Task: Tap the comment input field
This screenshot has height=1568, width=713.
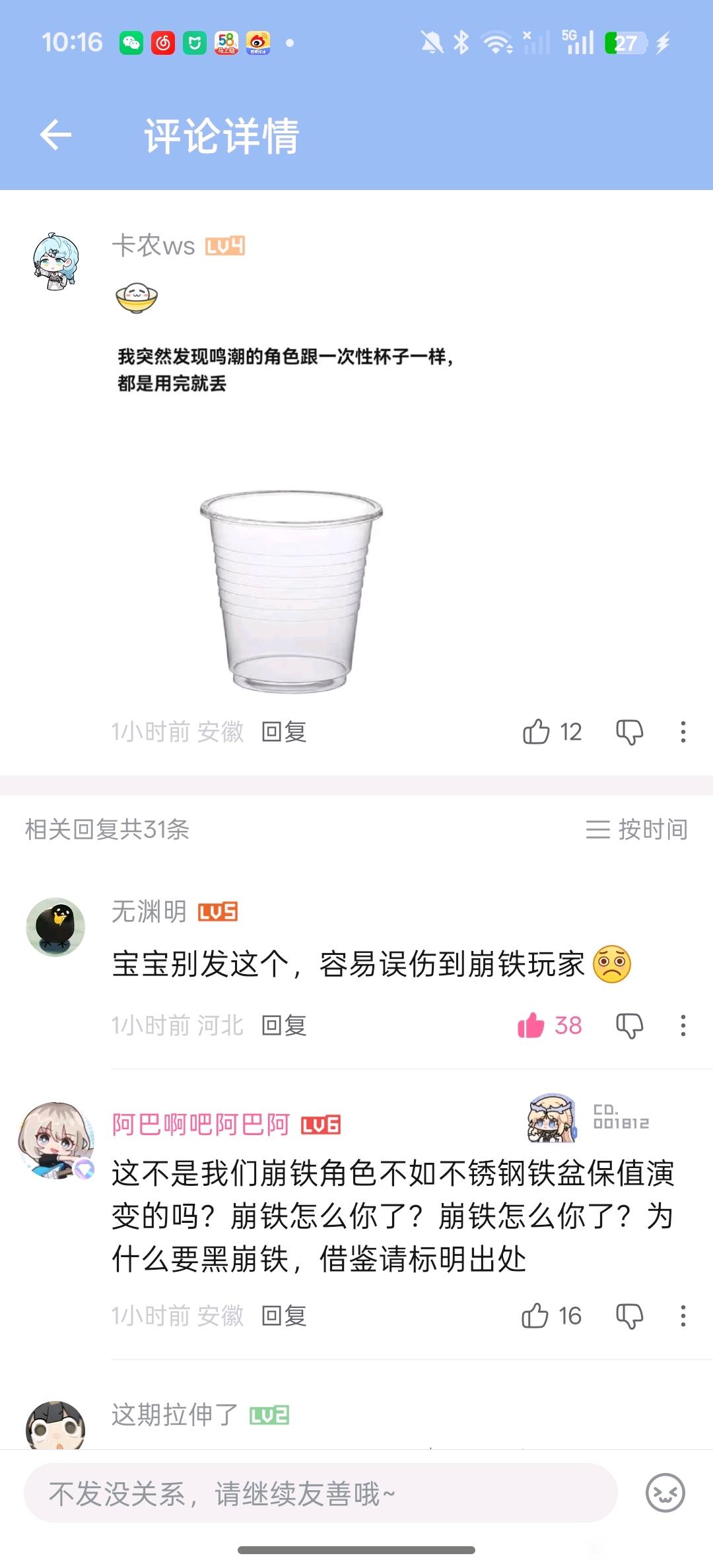Action: click(321, 1494)
